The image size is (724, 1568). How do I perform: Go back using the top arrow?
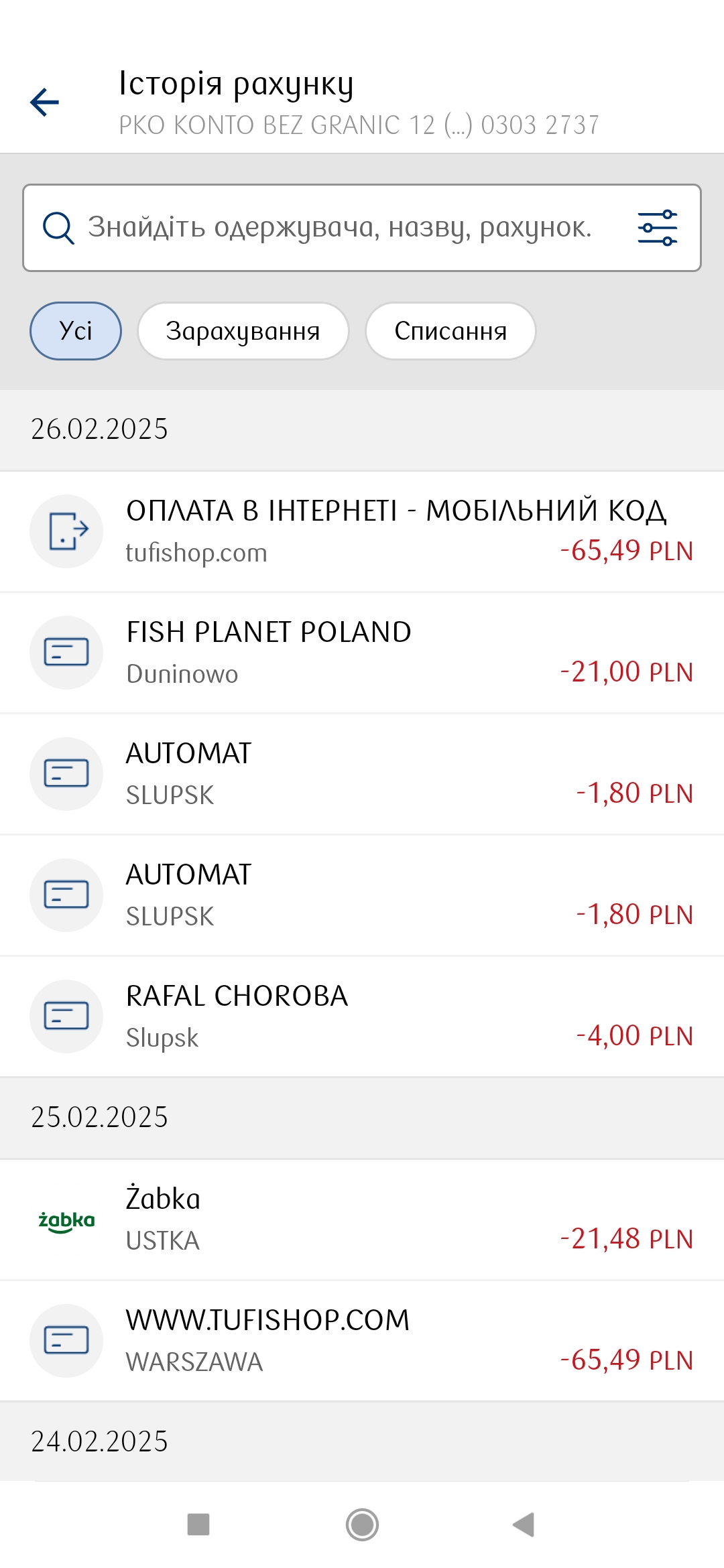point(45,103)
